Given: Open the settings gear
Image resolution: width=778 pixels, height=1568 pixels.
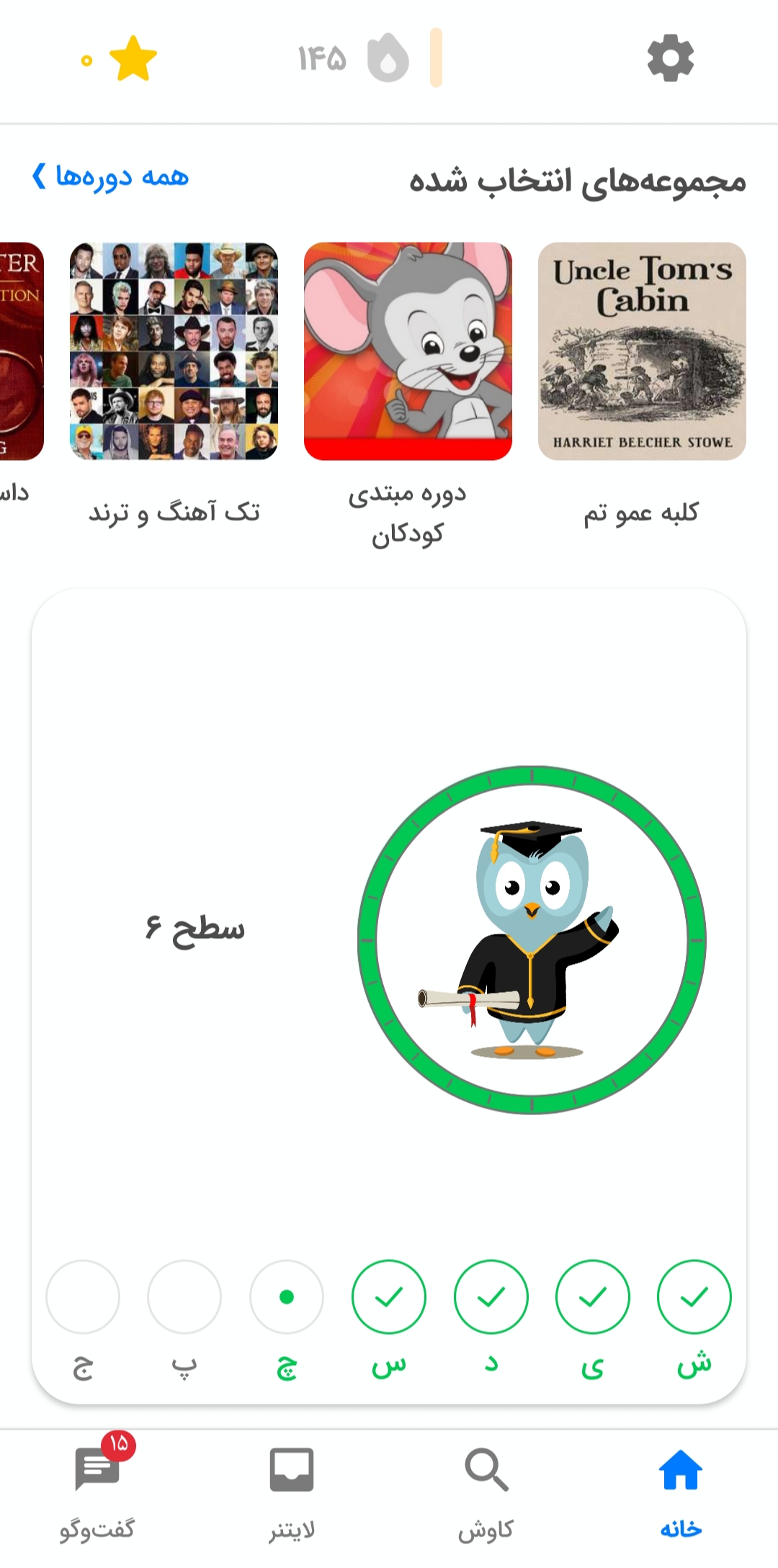Looking at the screenshot, I should tap(670, 58).
